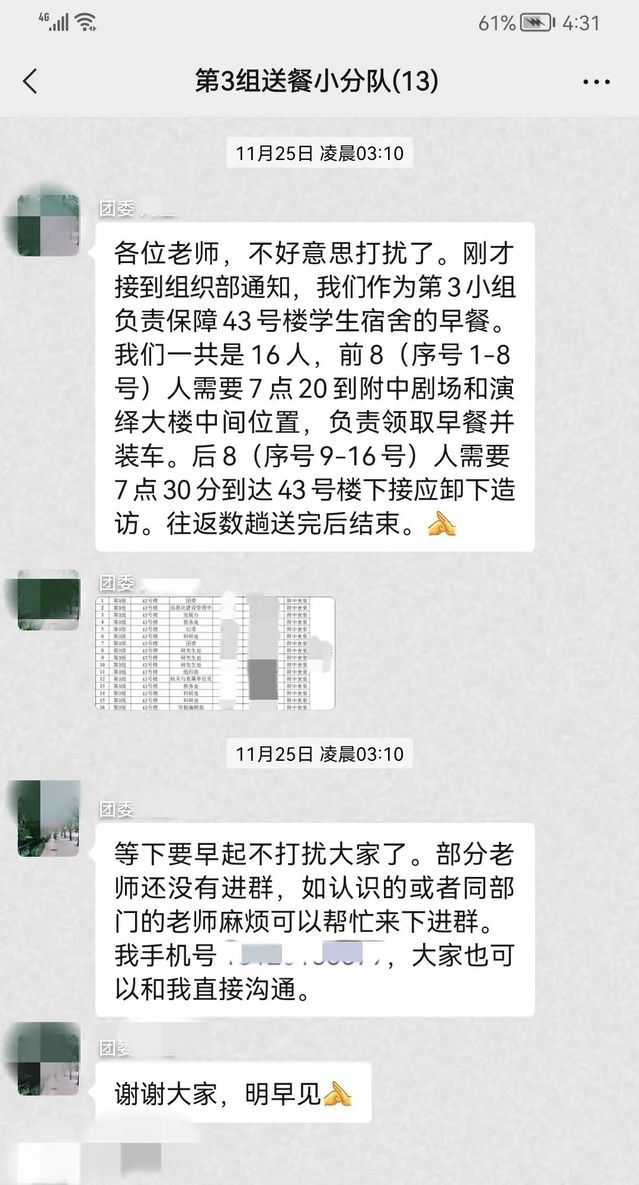Viewport: 639px width, 1185px height.
Task: Open the spreadsheet image in chat
Action: click(x=214, y=652)
